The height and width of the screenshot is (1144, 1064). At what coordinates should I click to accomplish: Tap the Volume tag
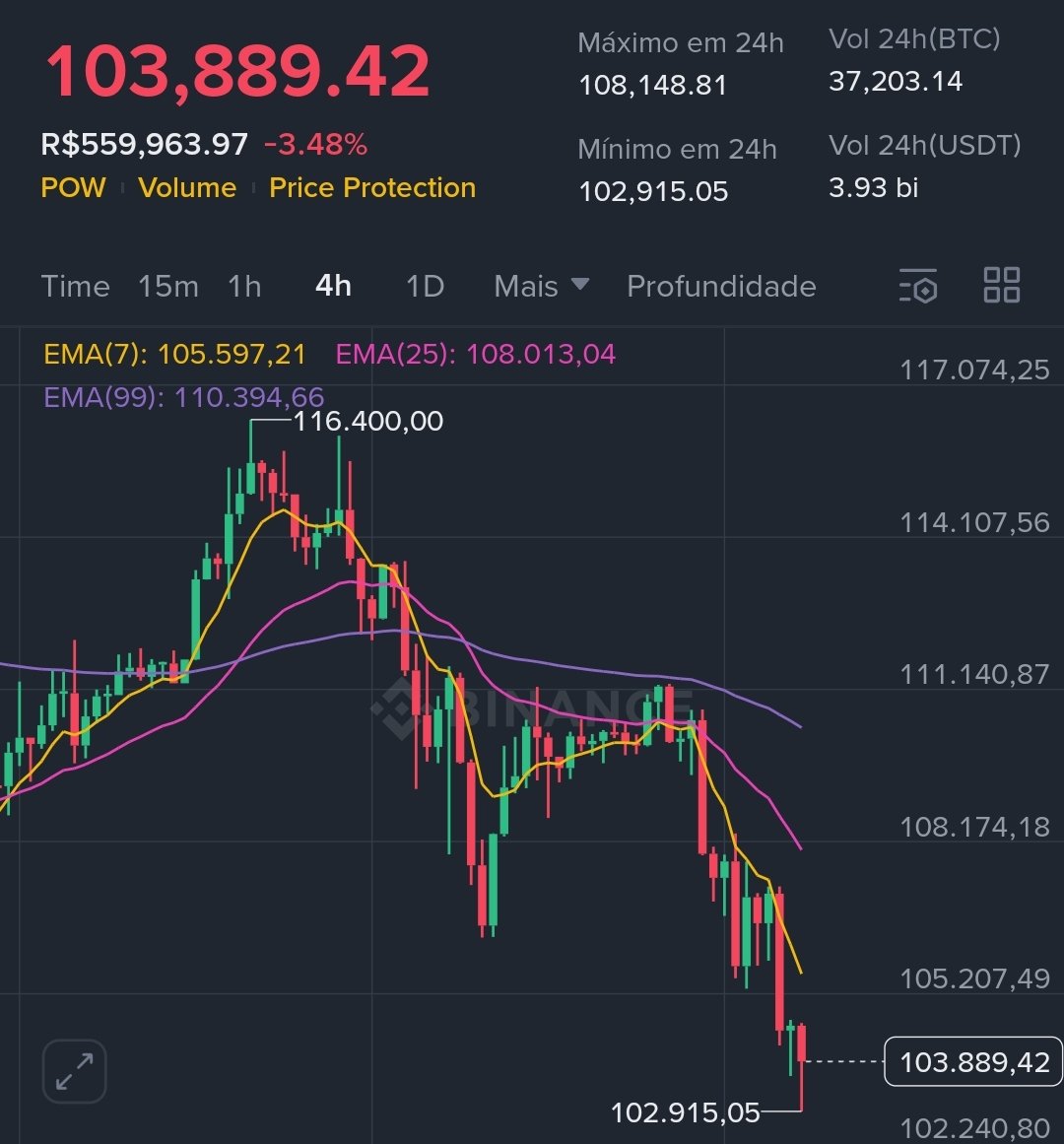tap(187, 188)
